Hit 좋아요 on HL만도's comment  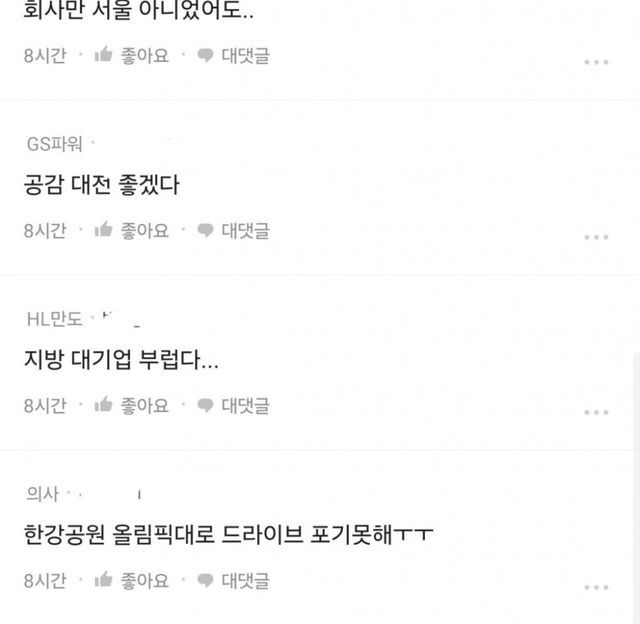pyautogui.click(x=131, y=405)
